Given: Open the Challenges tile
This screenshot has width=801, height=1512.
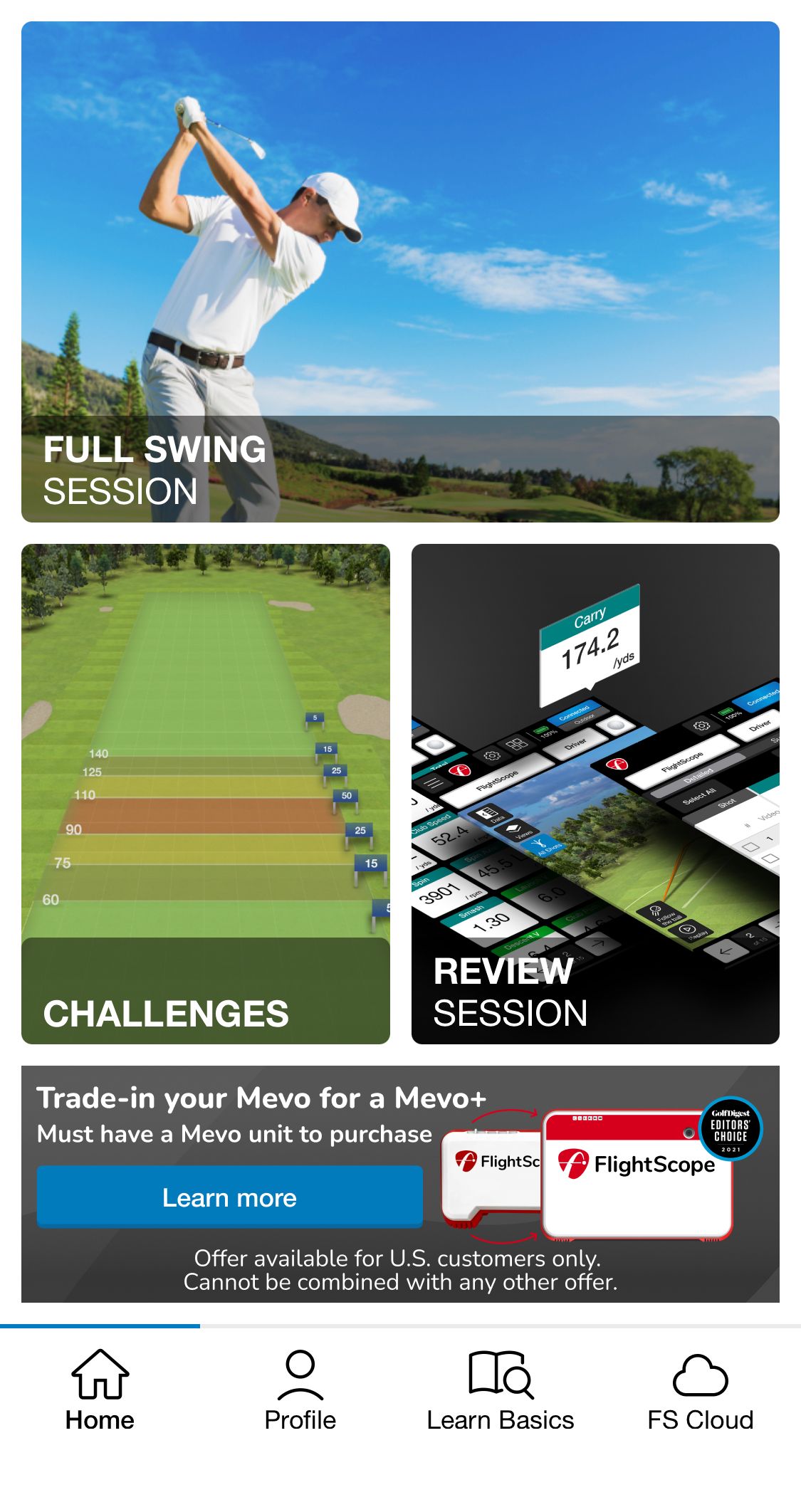Looking at the screenshot, I should pos(206,794).
